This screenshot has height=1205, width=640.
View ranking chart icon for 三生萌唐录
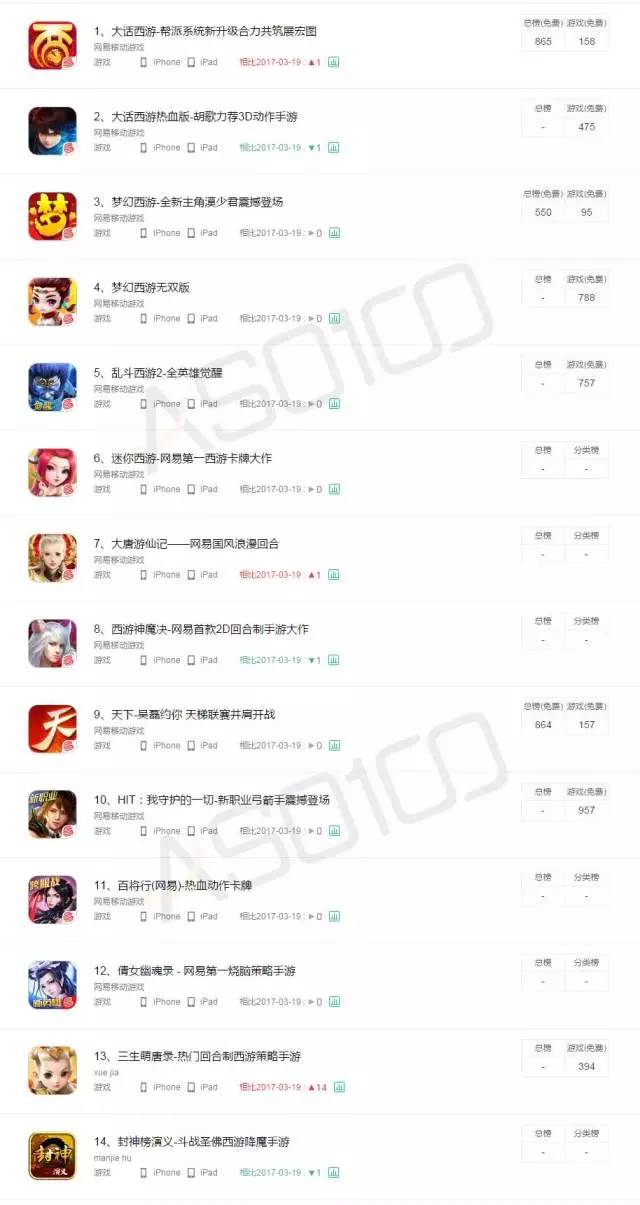(339, 1087)
